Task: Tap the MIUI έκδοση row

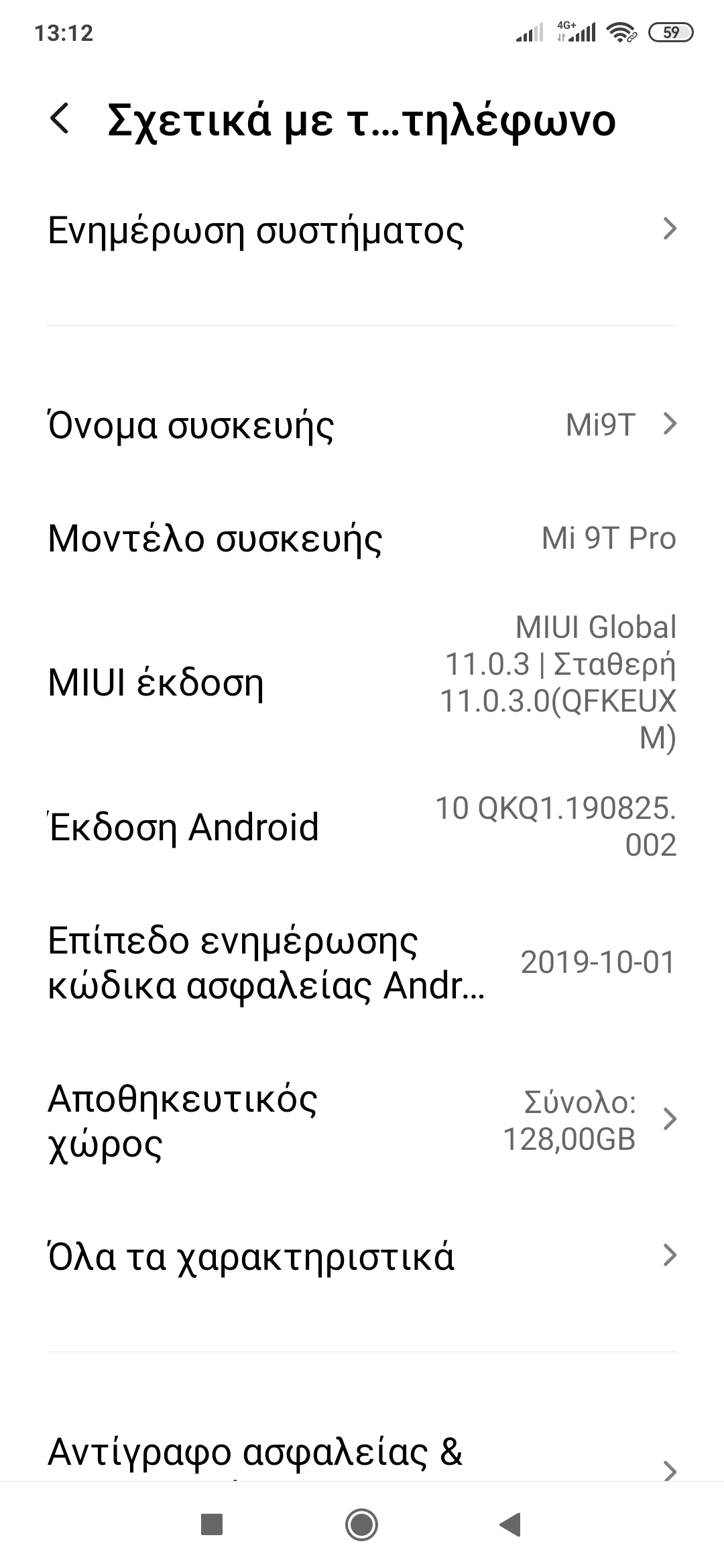Action: click(362, 683)
